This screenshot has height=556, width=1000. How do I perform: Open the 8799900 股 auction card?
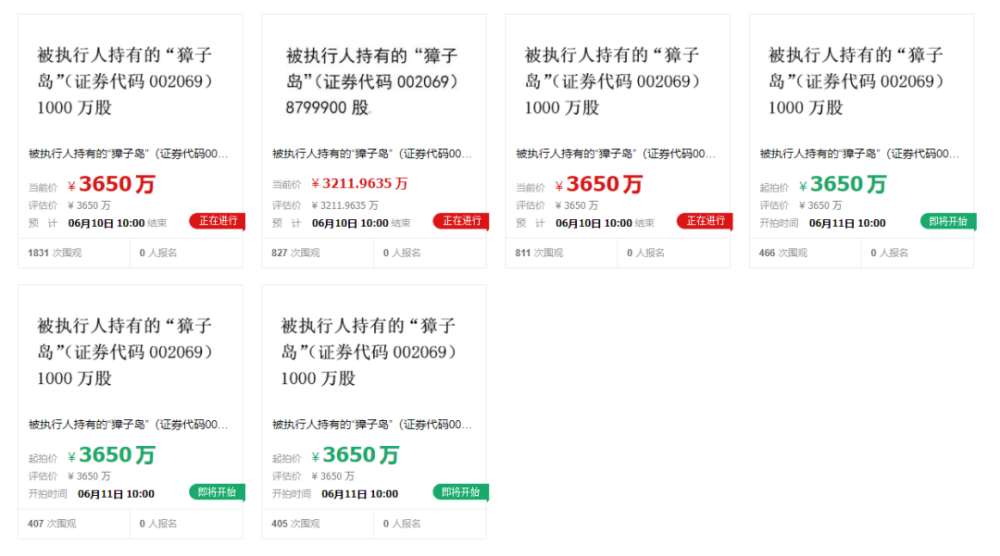(x=372, y=81)
